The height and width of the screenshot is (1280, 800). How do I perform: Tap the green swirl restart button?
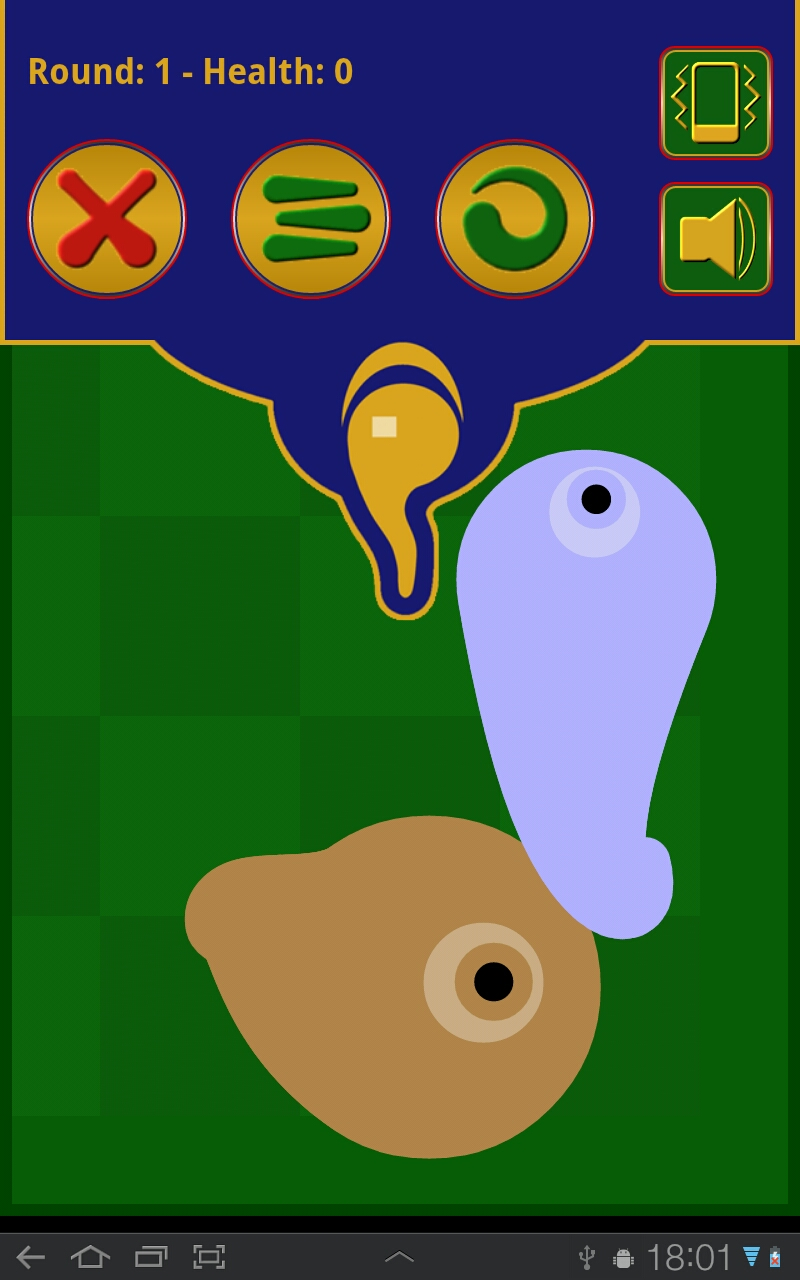[515, 219]
